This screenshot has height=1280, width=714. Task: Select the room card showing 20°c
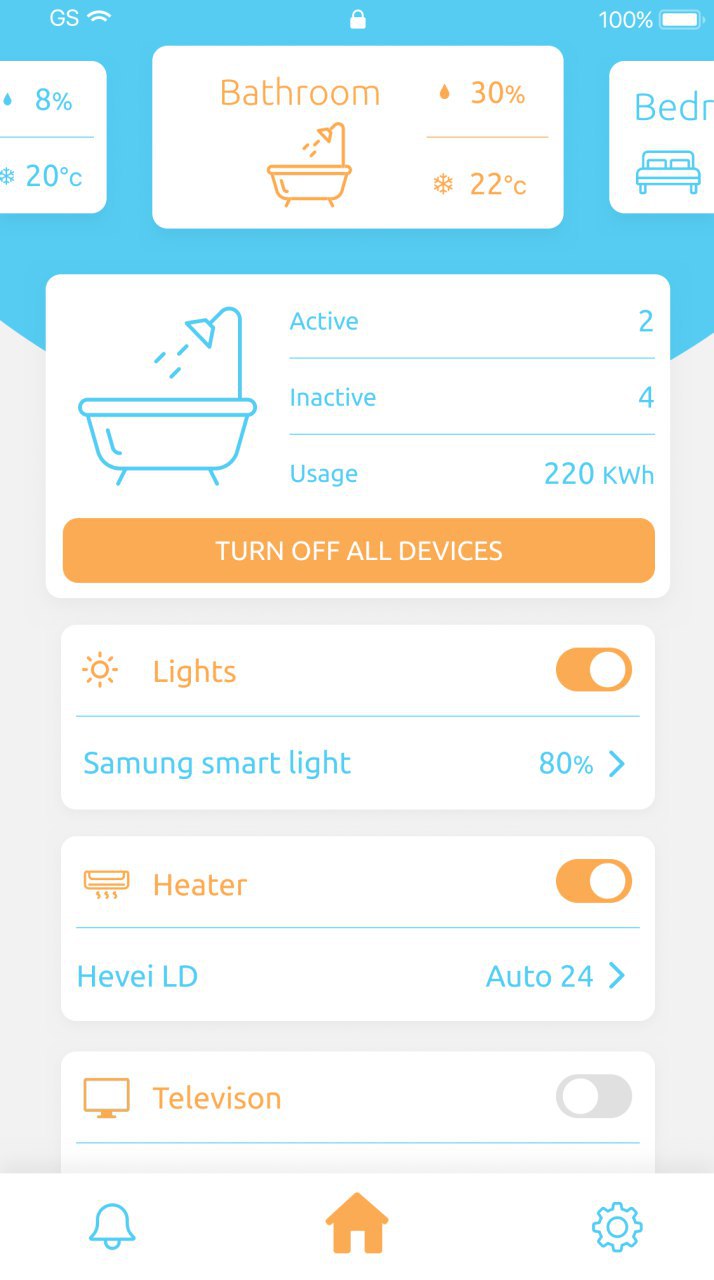(x=50, y=137)
